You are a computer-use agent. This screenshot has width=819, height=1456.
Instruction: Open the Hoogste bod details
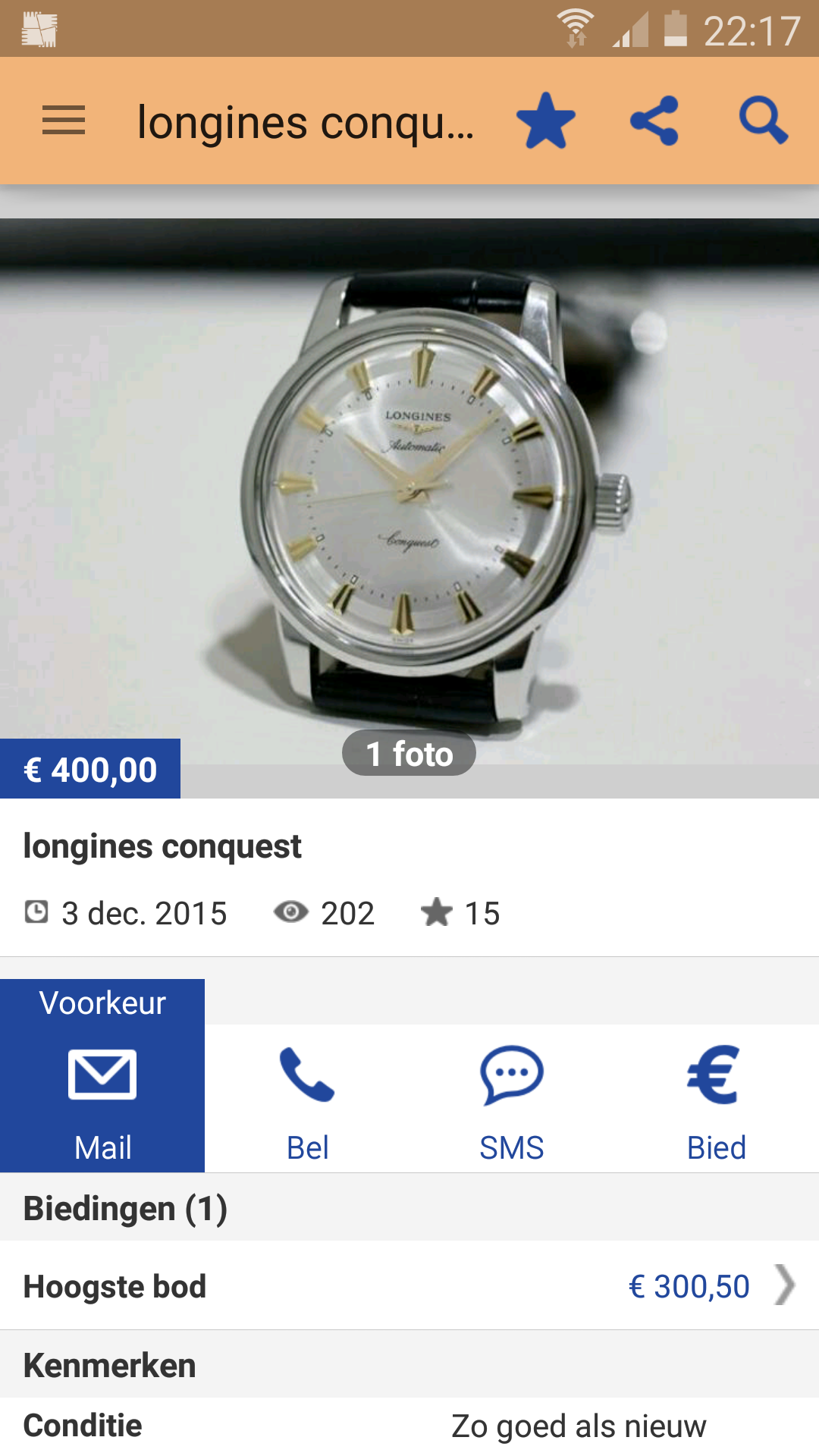tap(409, 1286)
